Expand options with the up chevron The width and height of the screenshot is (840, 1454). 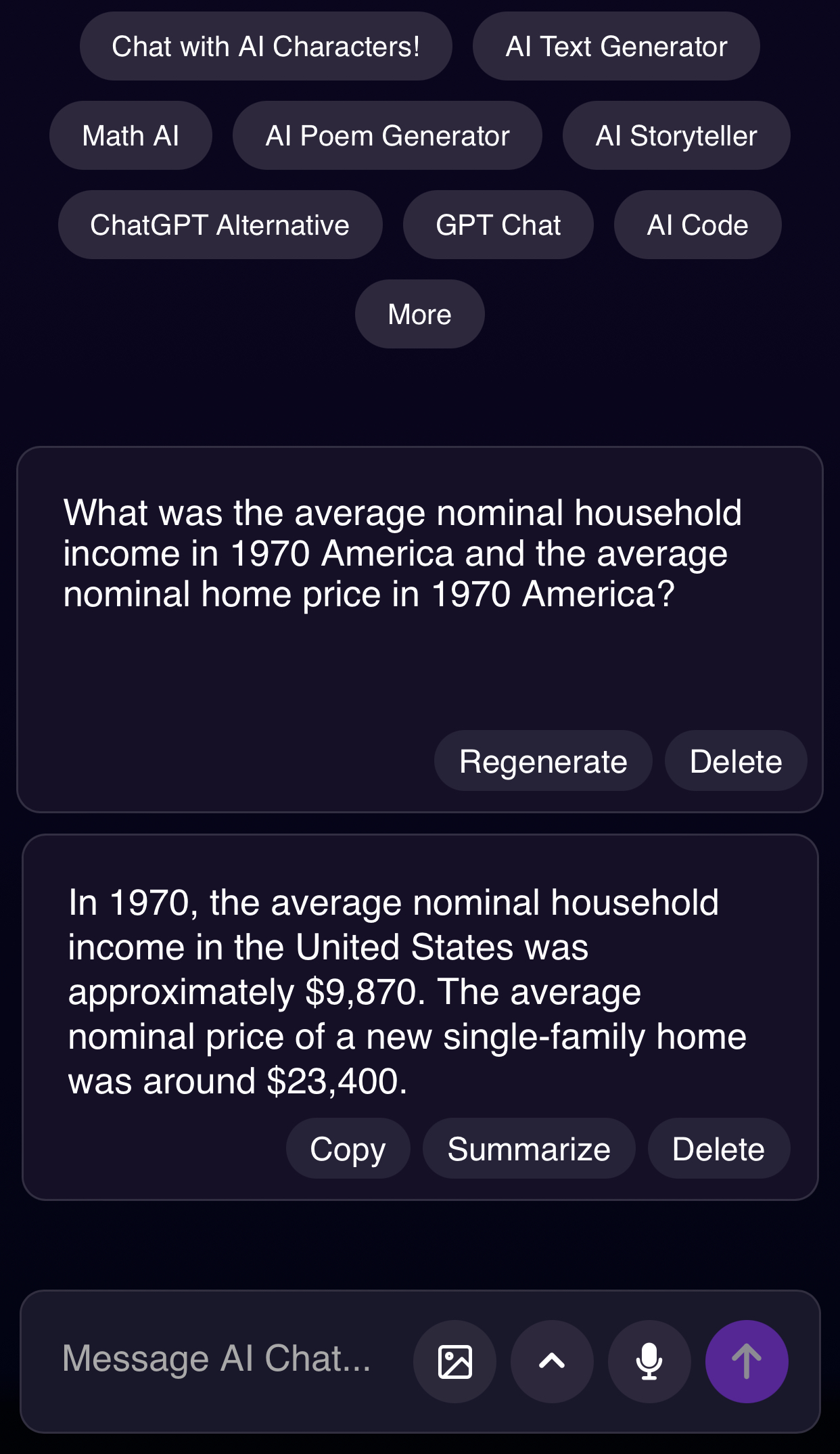click(x=552, y=1361)
